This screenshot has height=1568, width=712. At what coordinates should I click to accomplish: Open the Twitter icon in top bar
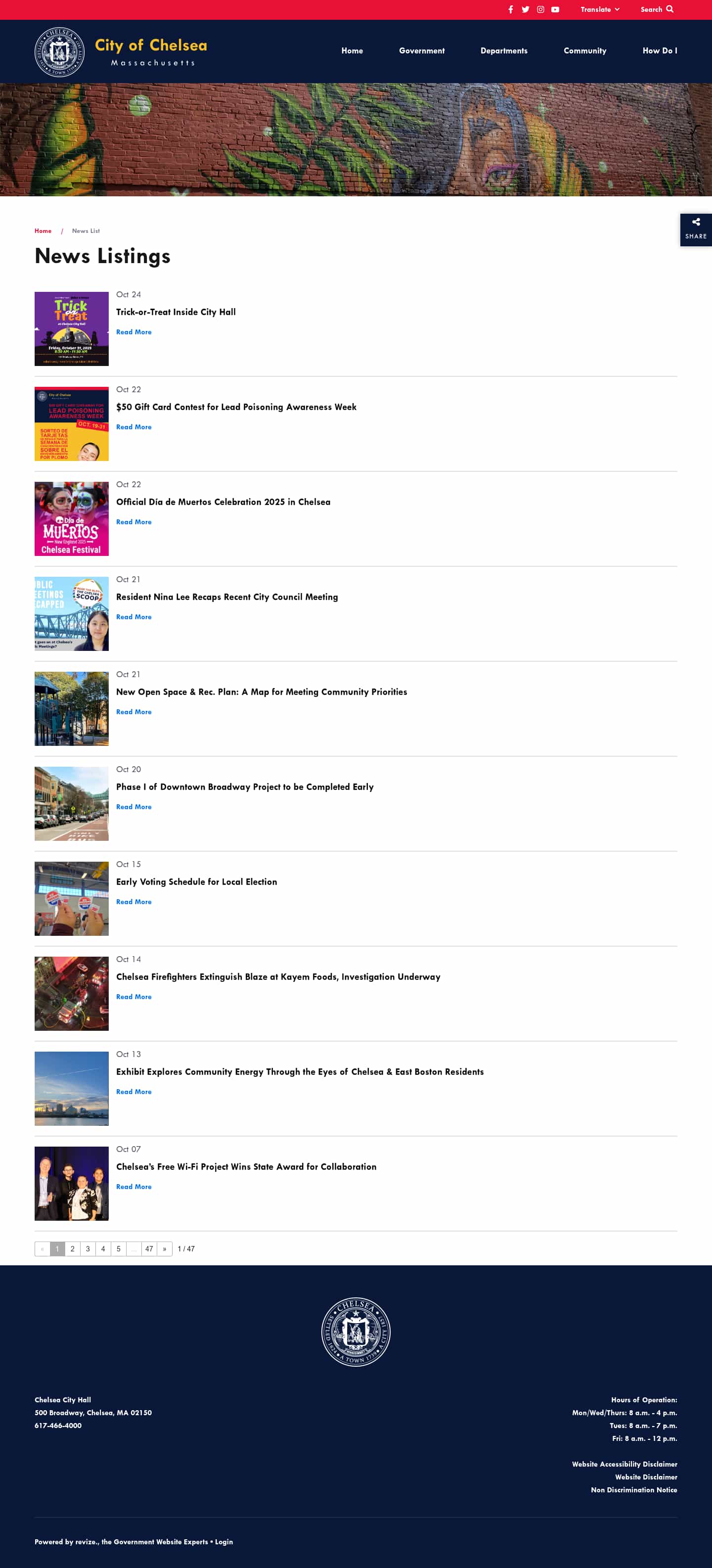click(x=525, y=10)
